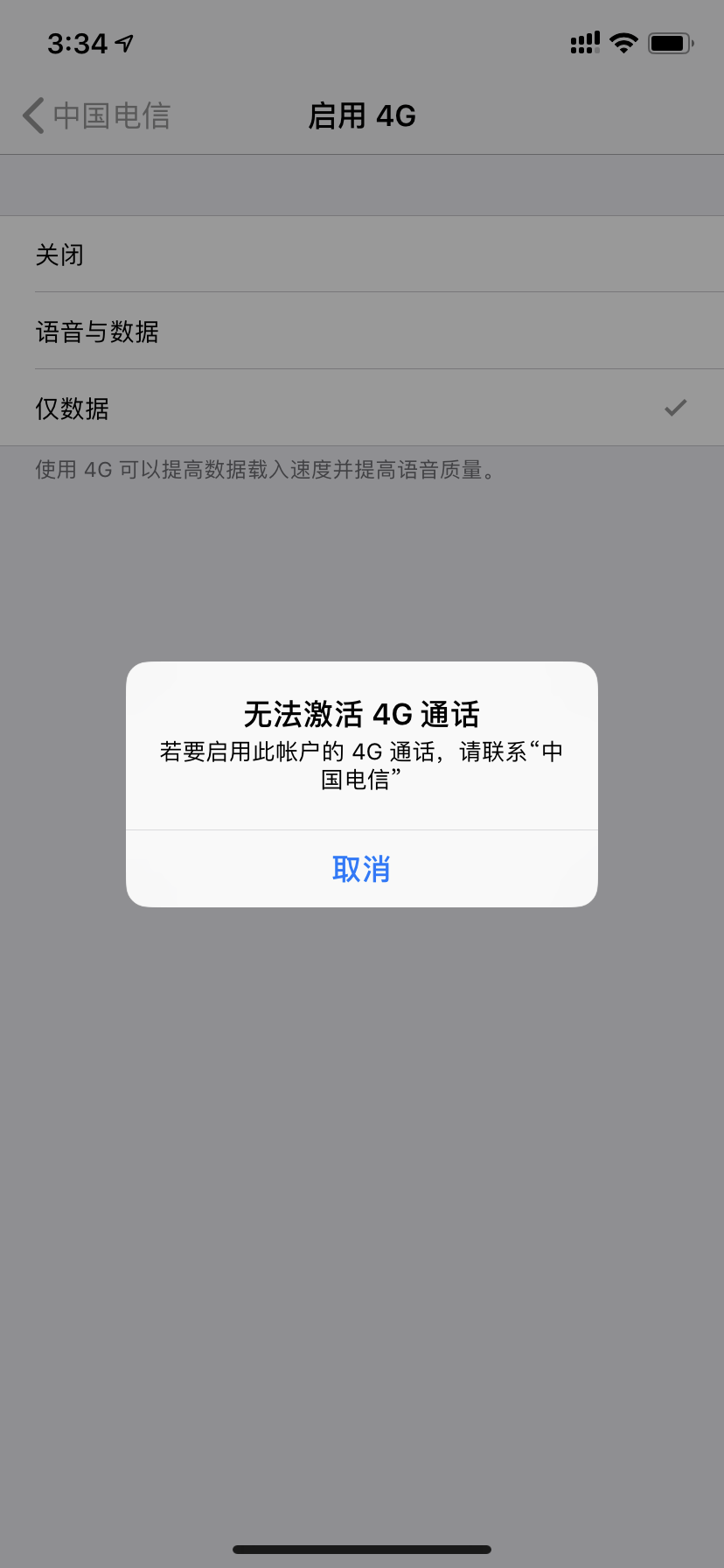Select the 仅数据 option
This screenshot has width=724, height=1568.
click(362, 408)
